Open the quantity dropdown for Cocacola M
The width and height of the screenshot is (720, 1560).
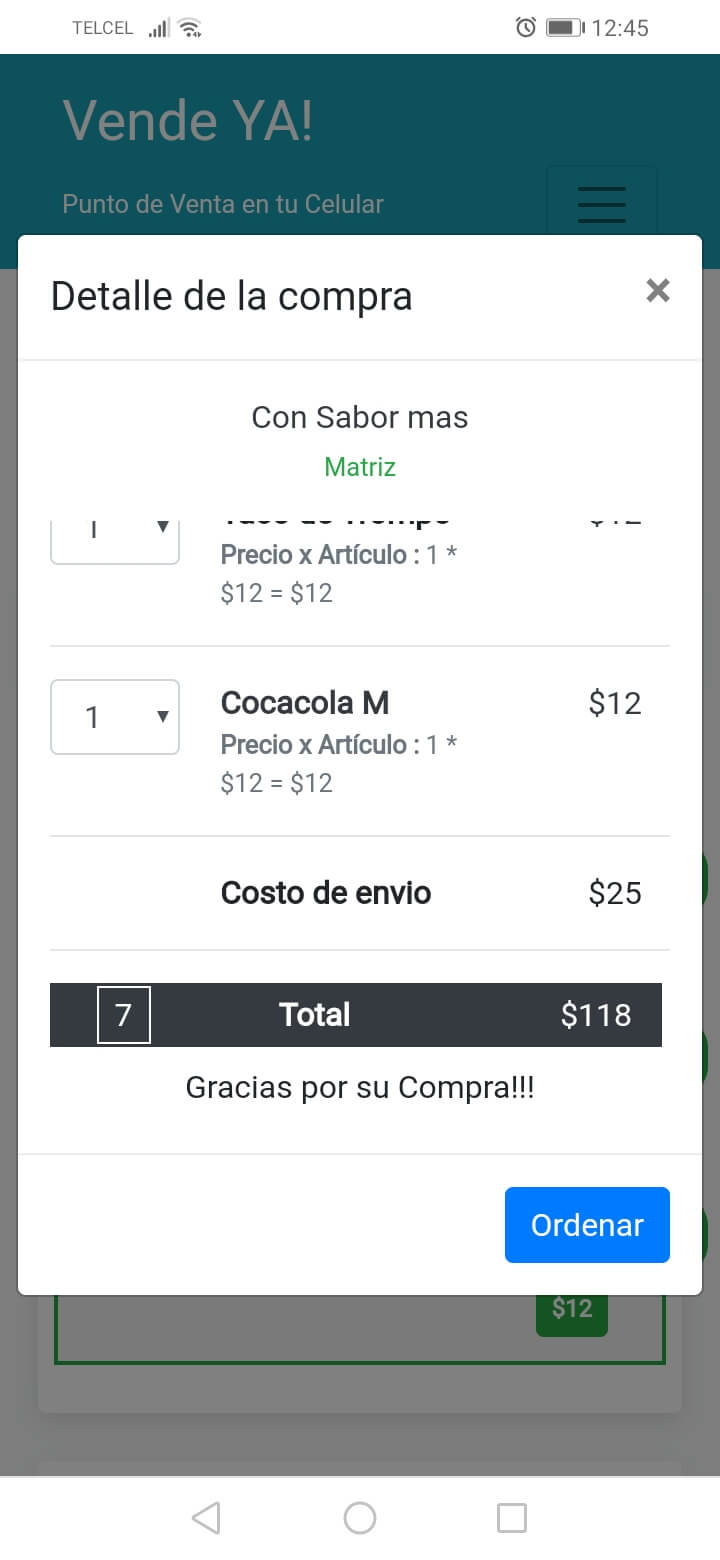click(x=115, y=717)
